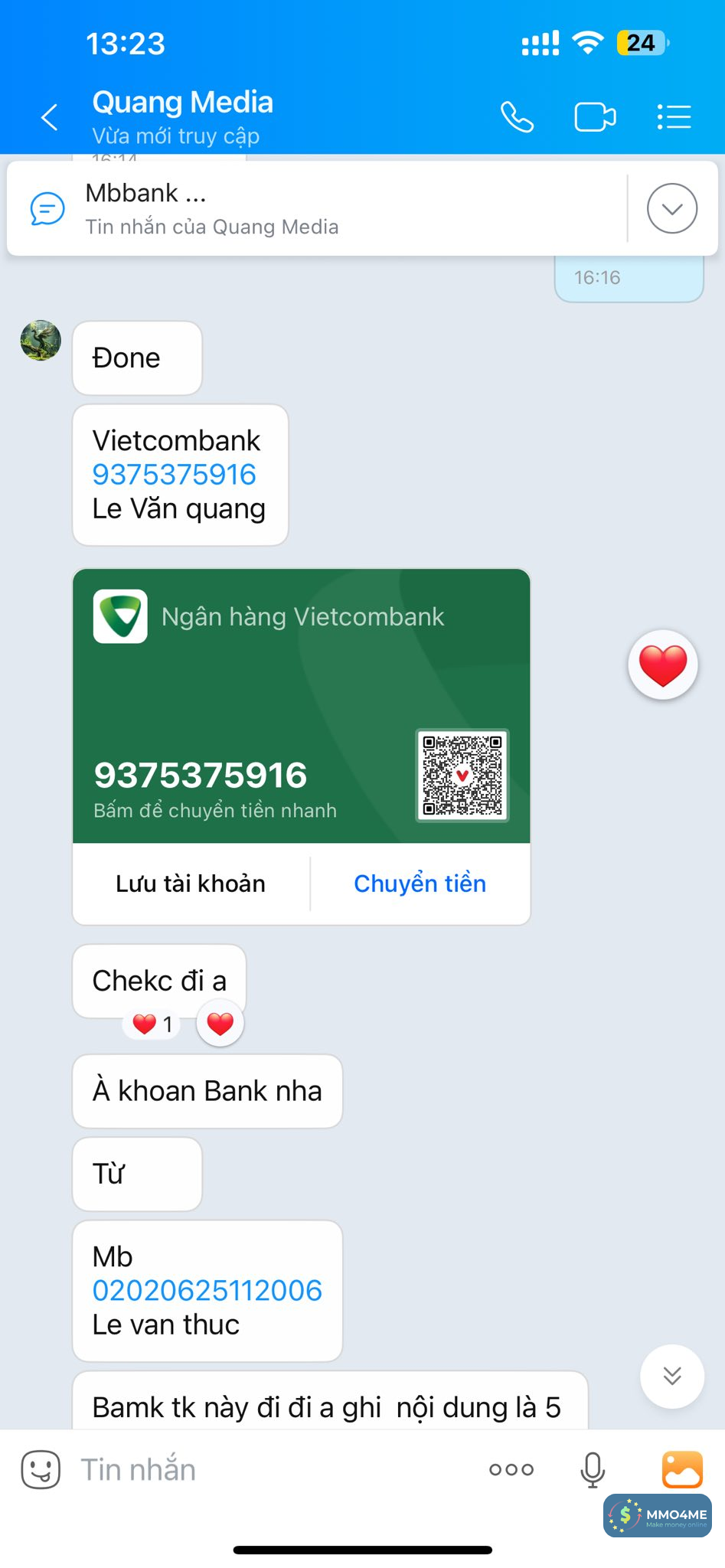View Quang Media's profile avatar
Image resolution: width=725 pixels, height=1568 pixels.
[x=41, y=341]
